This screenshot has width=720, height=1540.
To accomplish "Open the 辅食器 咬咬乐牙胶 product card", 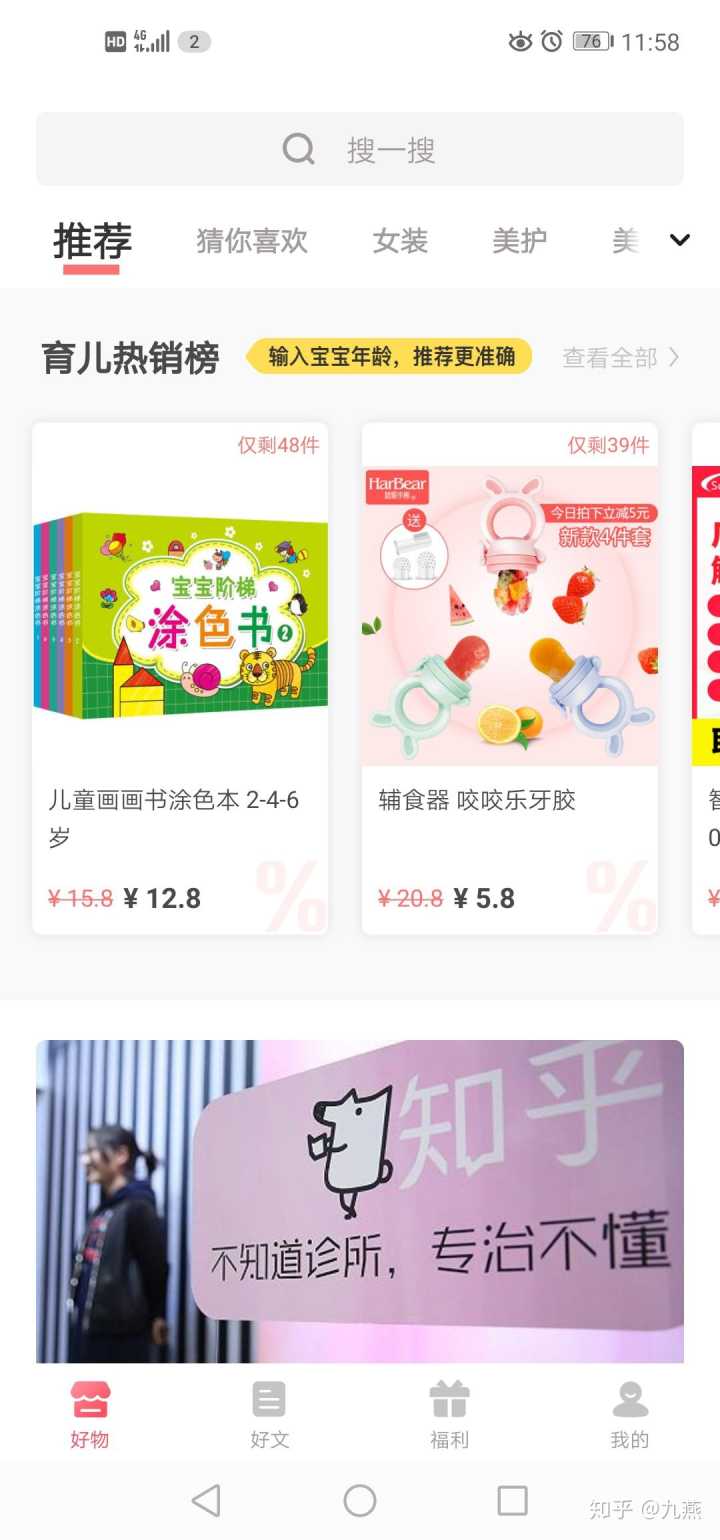I will [509, 678].
